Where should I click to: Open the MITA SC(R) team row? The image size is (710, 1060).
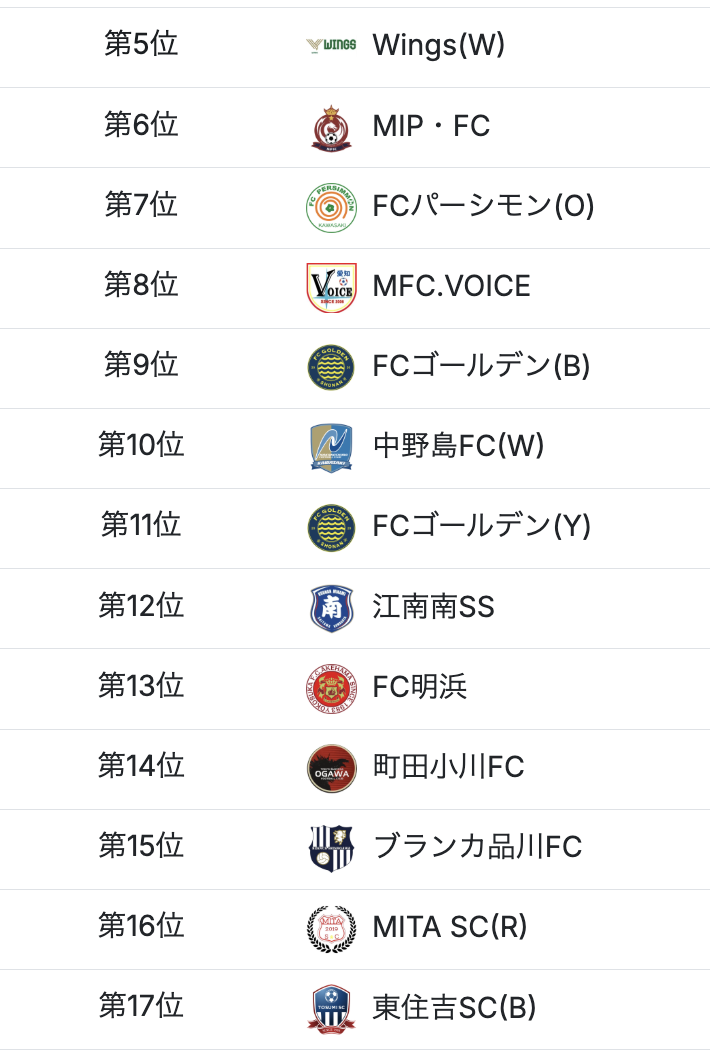point(450,927)
